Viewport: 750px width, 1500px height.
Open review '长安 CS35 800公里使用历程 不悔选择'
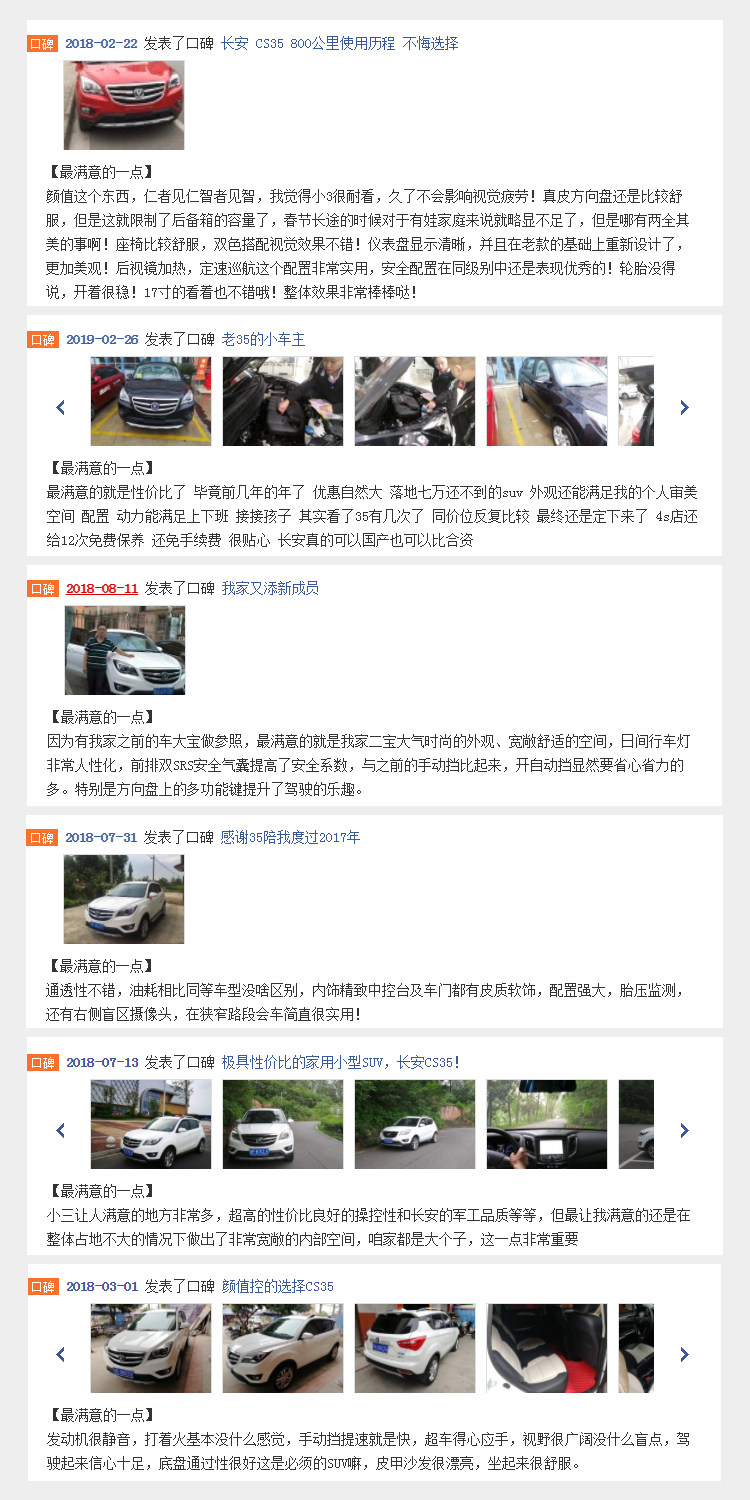pyautogui.click(x=339, y=44)
